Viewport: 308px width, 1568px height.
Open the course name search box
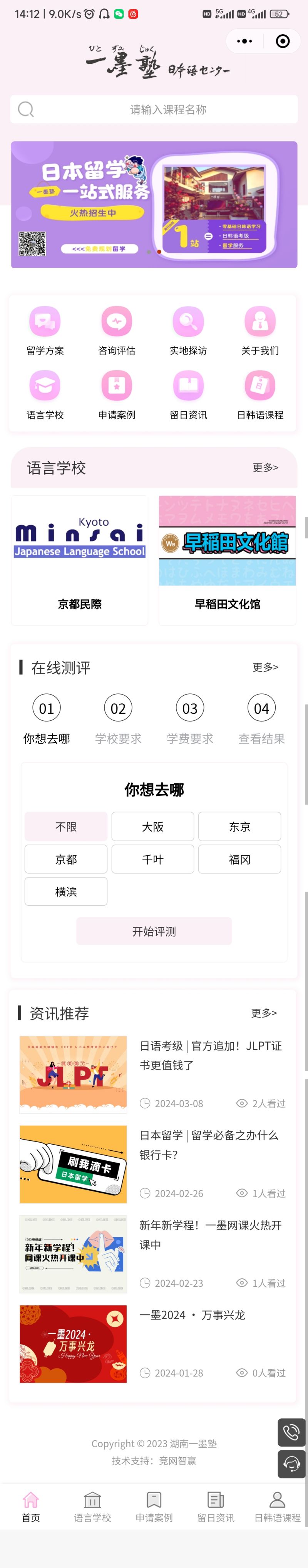pos(154,110)
